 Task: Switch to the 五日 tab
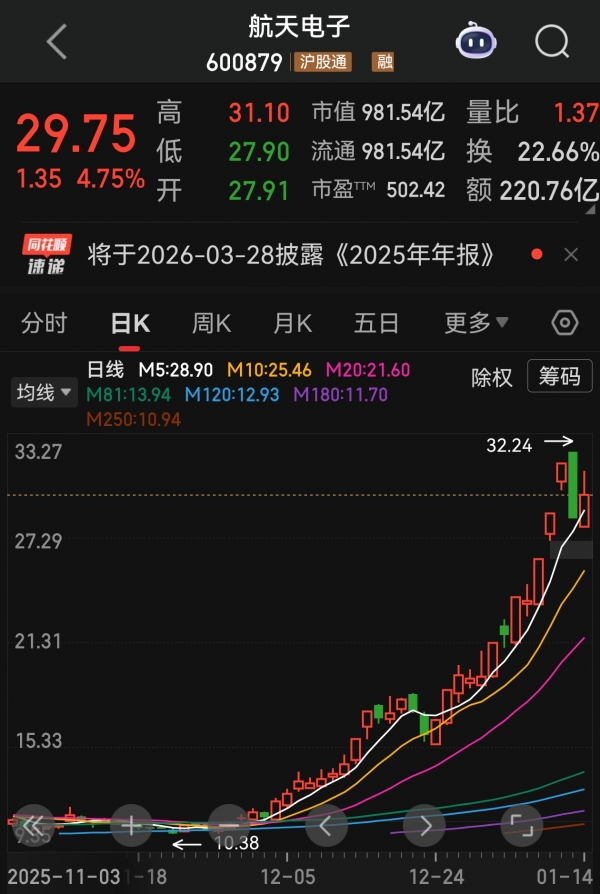(376, 323)
